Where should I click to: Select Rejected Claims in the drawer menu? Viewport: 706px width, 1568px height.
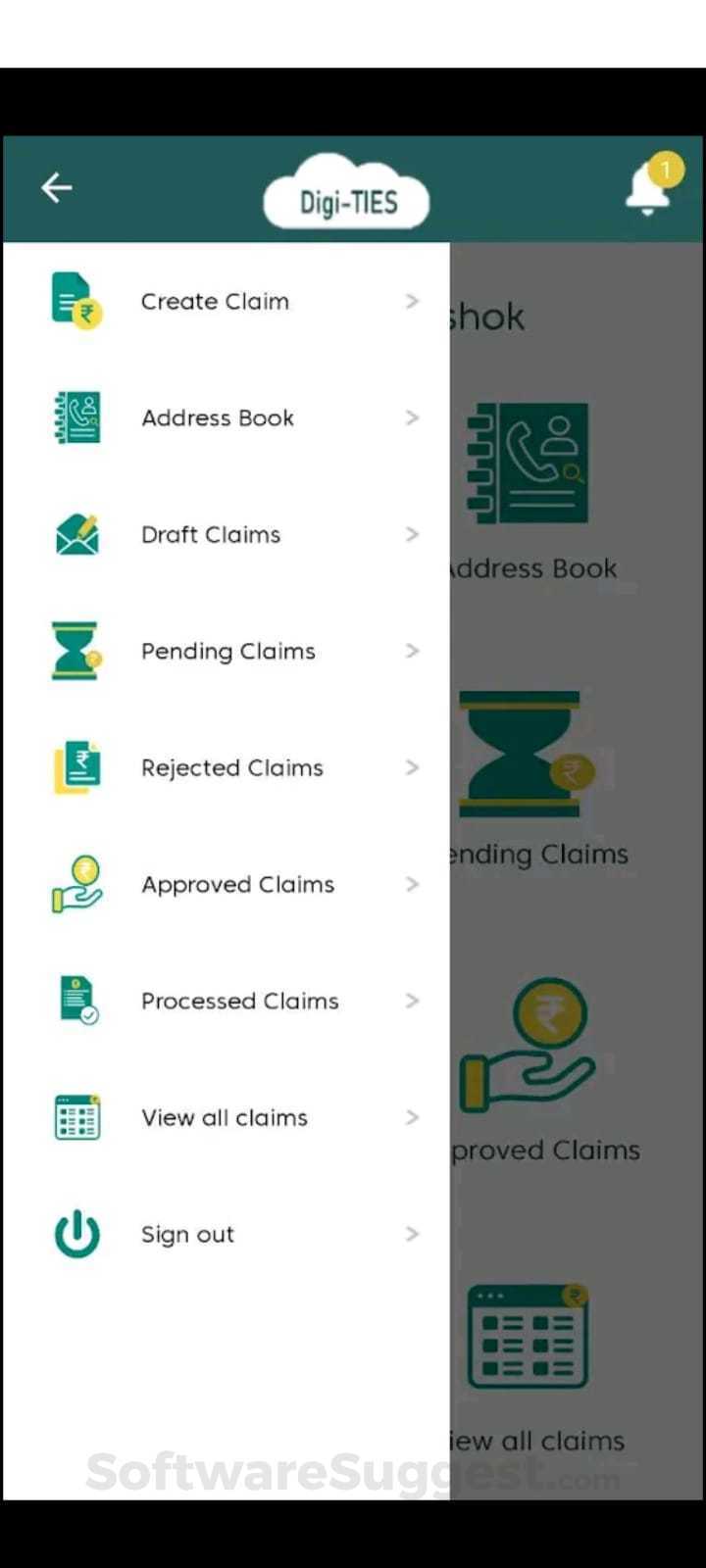(231, 767)
